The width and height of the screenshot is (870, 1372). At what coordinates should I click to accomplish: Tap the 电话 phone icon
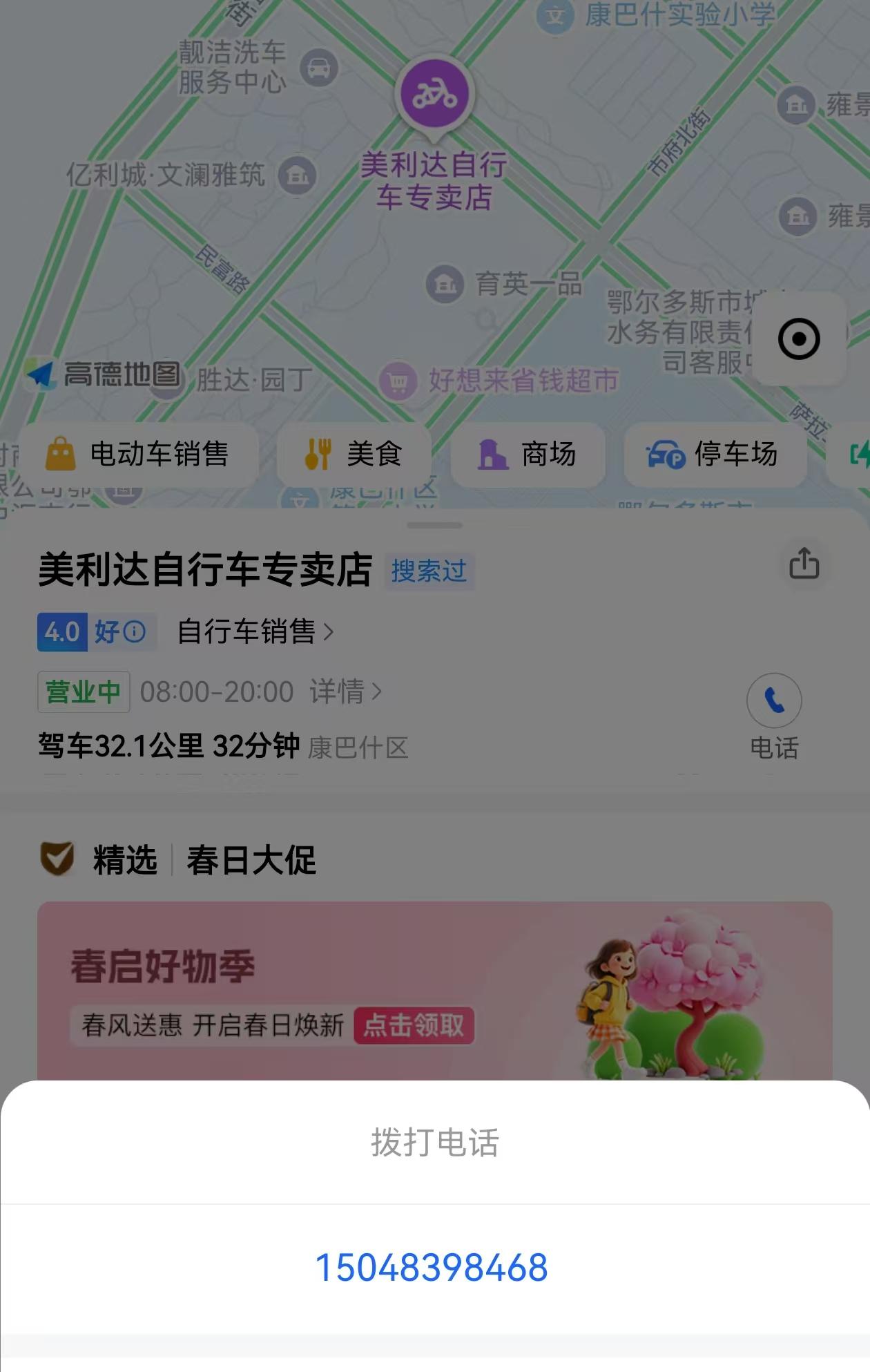(773, 701)
